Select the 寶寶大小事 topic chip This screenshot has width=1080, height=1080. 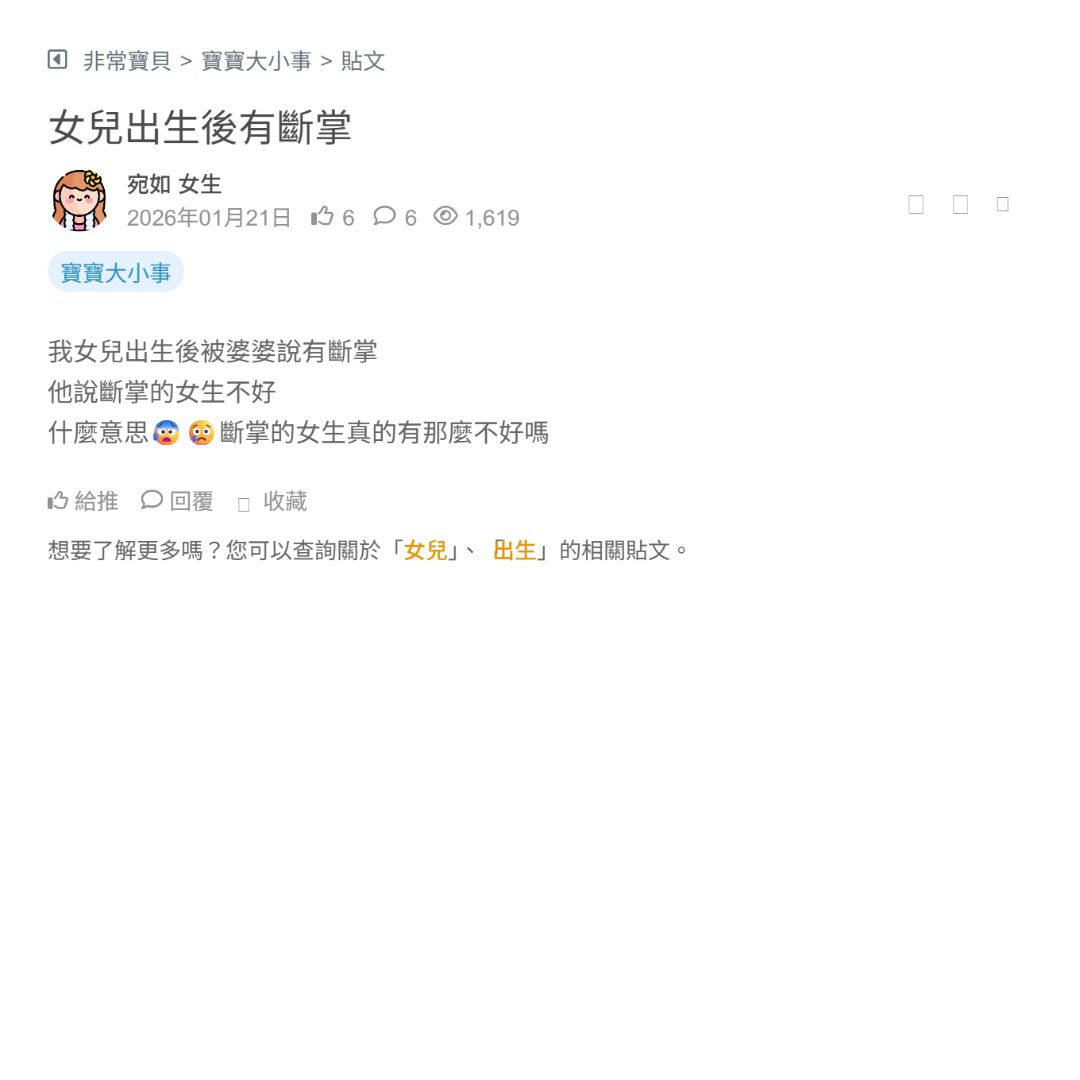(x=115, y=272)
